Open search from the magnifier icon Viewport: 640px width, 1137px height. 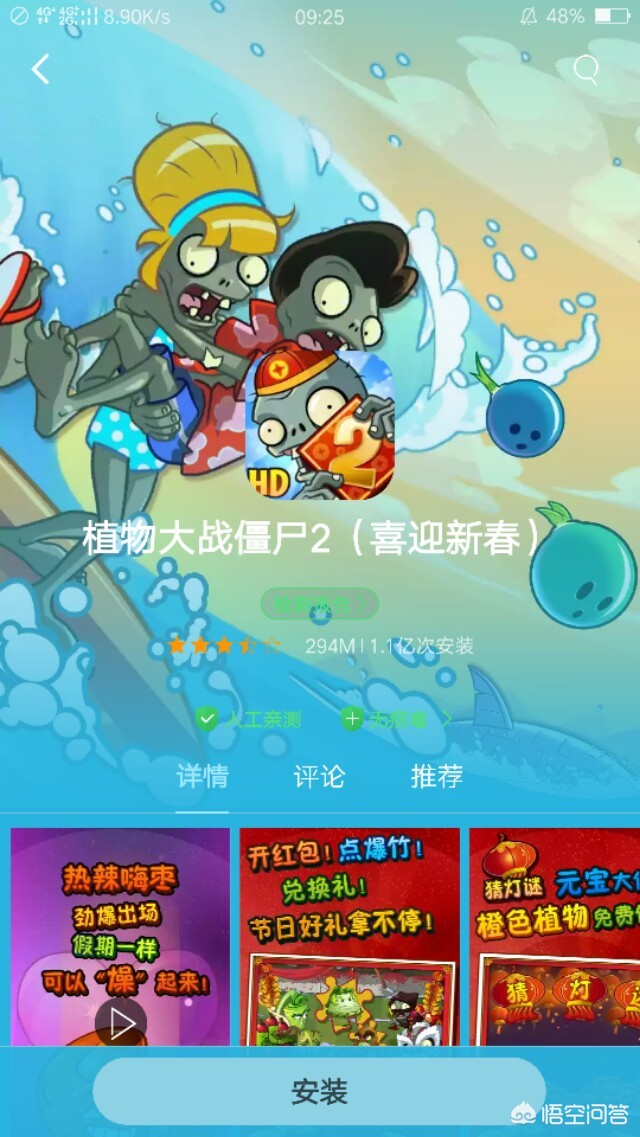[x=586, y=70]
